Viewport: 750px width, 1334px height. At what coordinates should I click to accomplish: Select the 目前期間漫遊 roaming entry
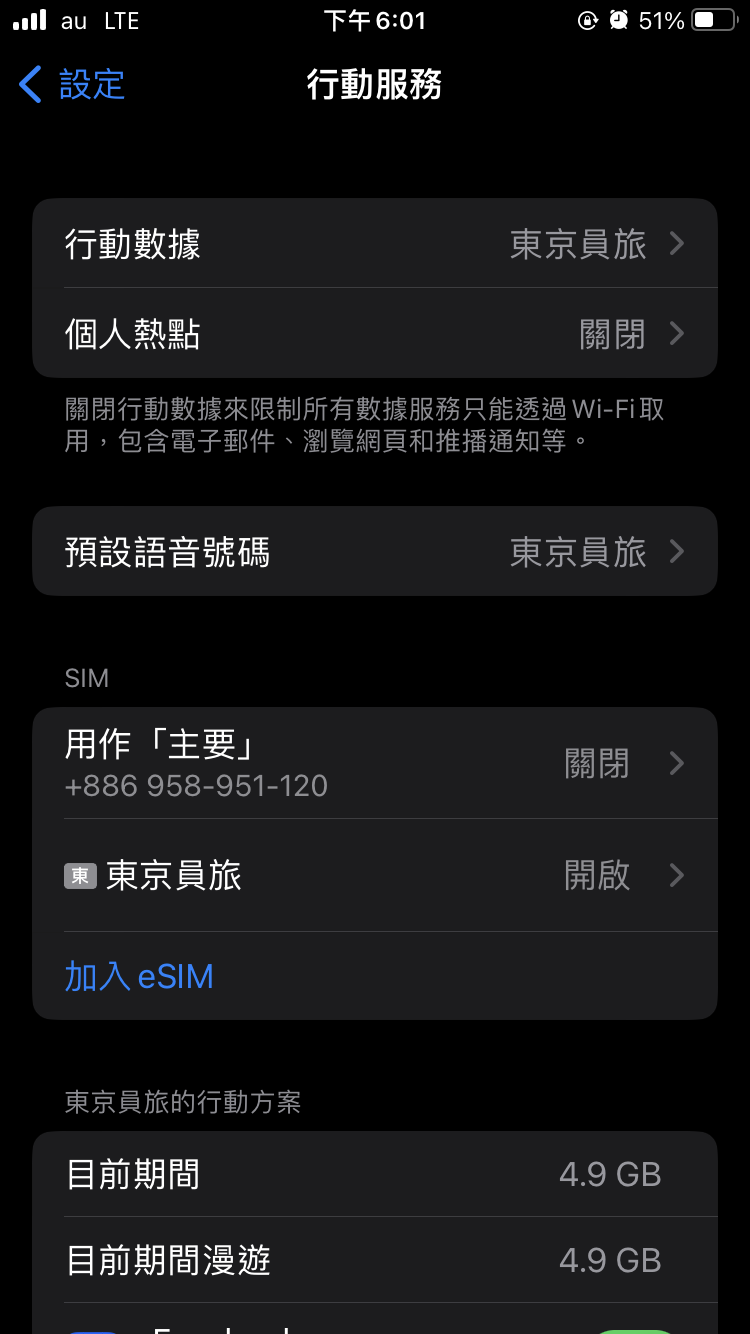tap(375, 1260)
